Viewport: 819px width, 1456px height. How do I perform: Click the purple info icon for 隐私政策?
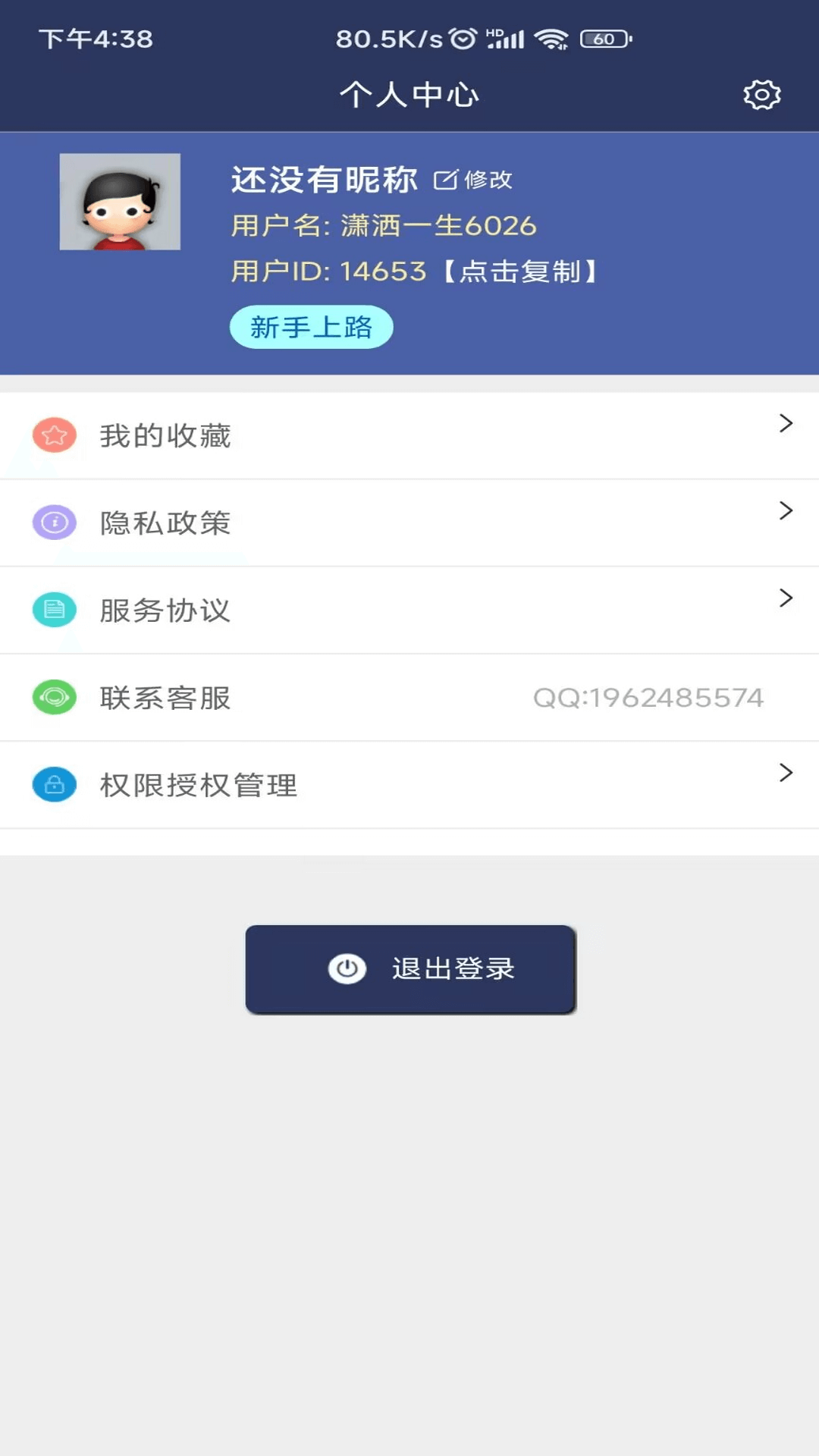pos(53,522)
